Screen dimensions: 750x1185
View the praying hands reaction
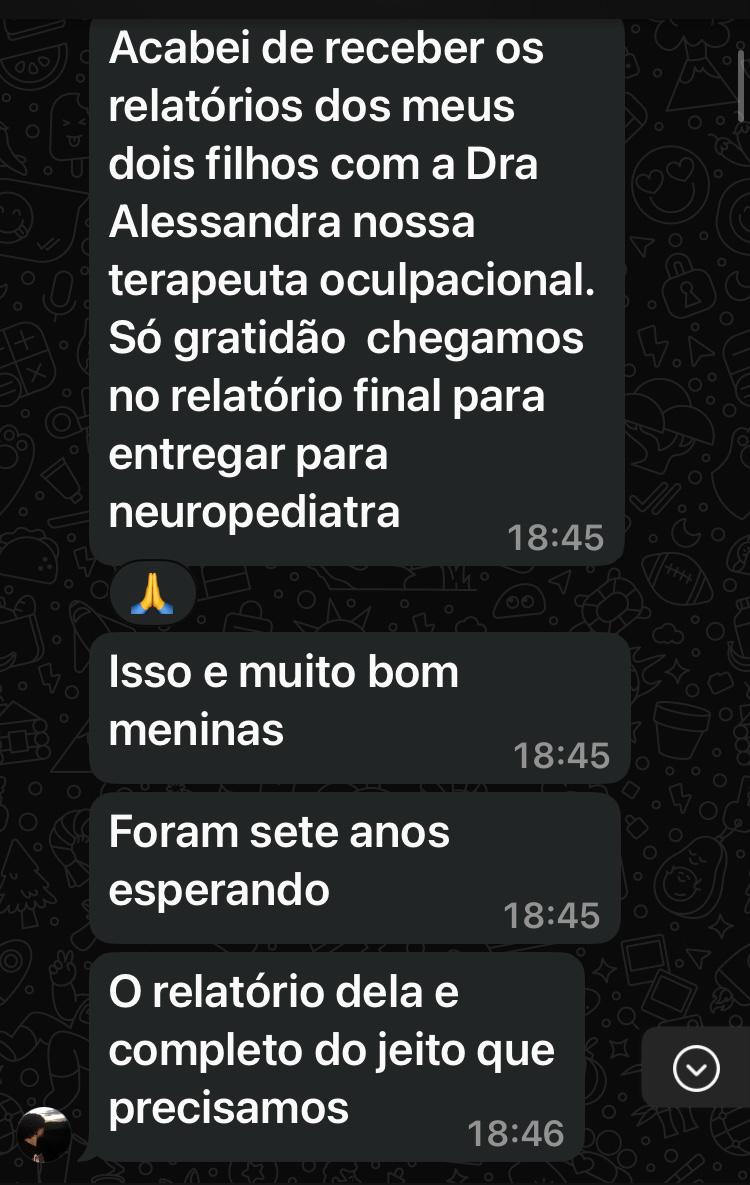coord(152,593)
